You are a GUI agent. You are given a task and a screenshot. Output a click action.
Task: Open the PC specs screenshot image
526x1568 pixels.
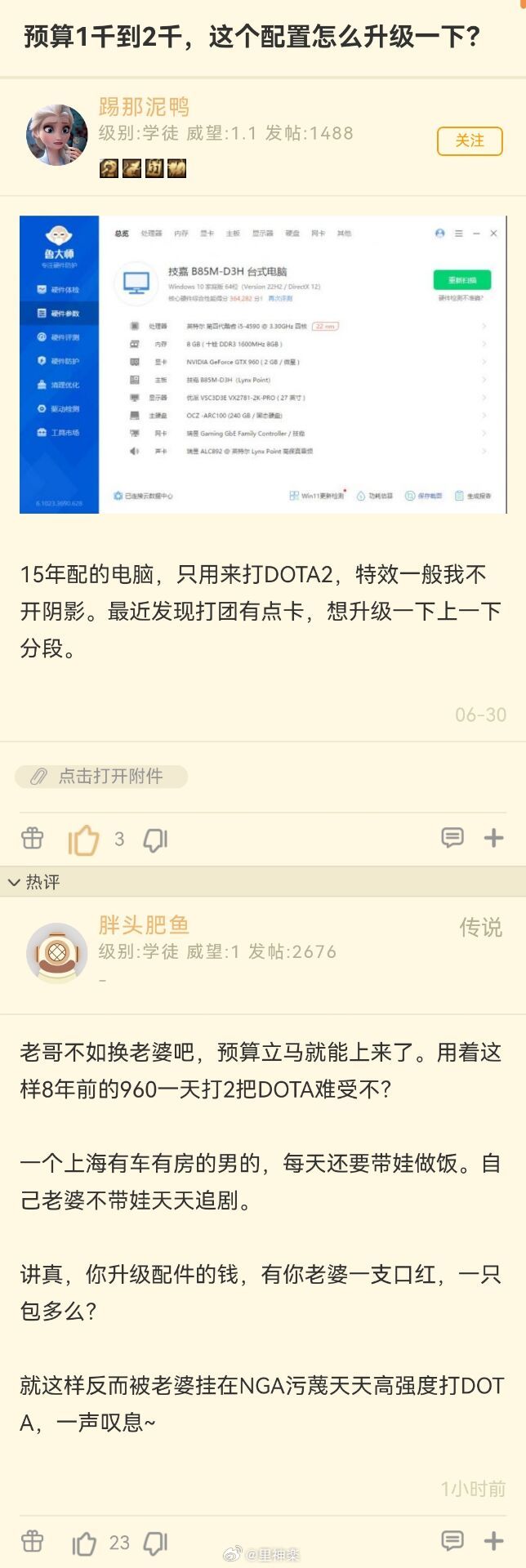[262, 364]
